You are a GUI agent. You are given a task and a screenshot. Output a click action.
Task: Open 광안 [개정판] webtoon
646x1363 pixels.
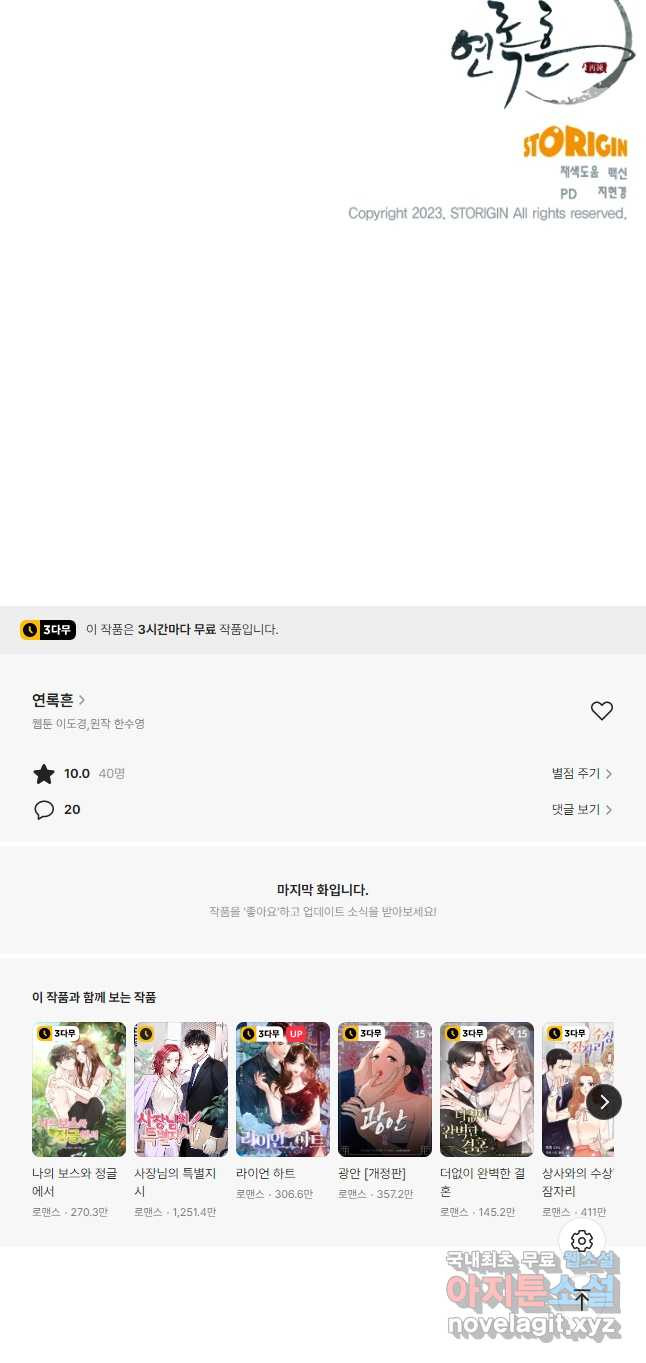click(x=385, y=1089)
